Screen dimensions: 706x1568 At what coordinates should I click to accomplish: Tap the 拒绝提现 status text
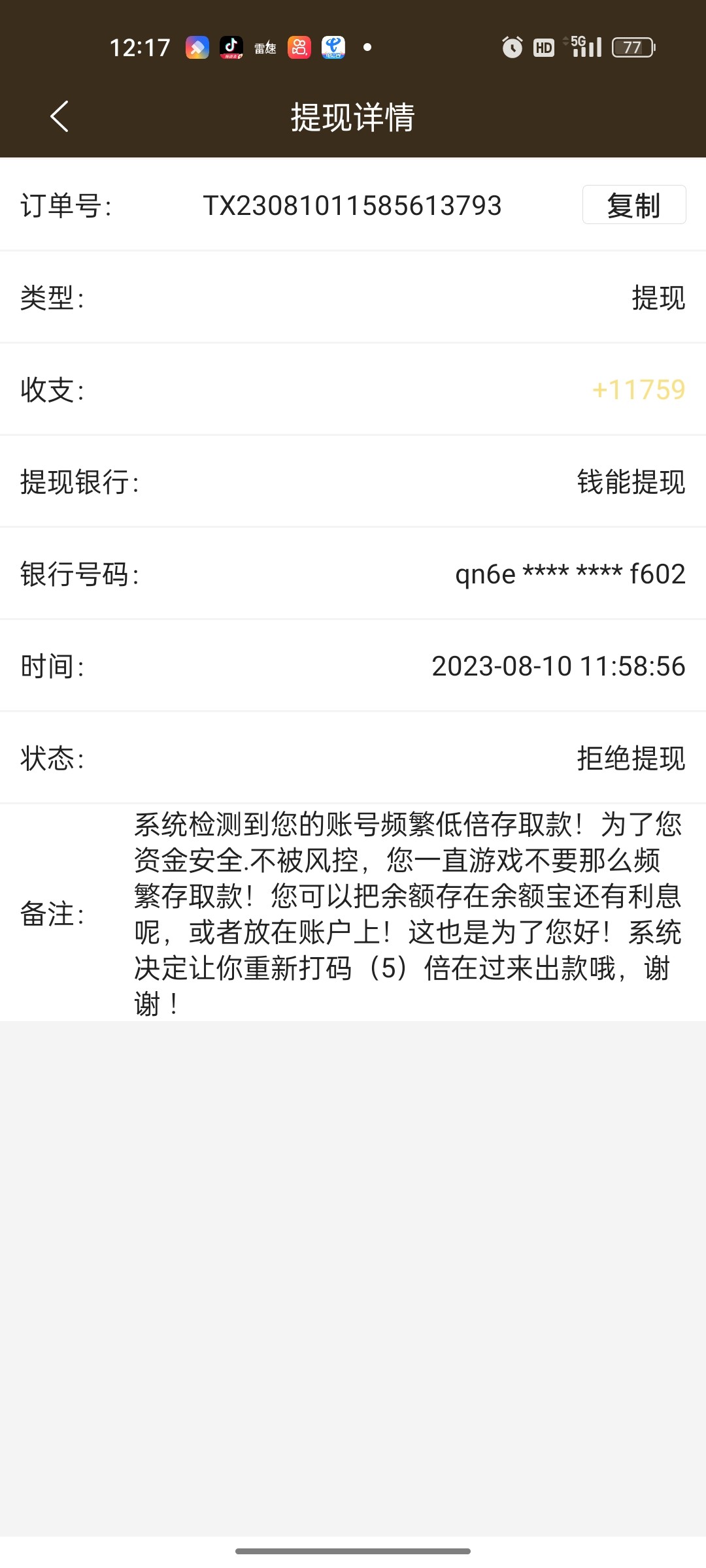(x=632, y=758)
